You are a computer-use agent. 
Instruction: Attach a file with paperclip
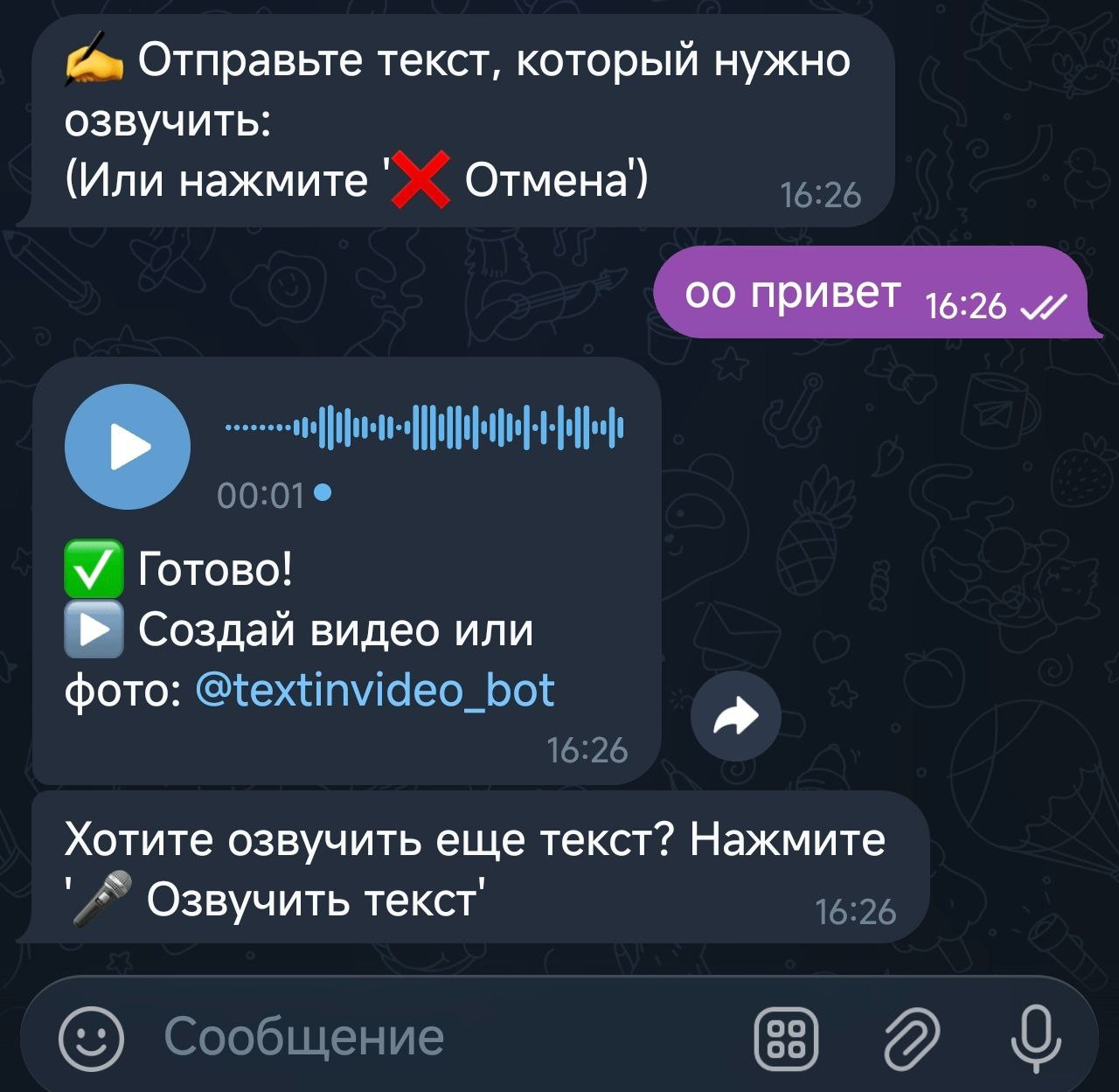click(x=912, y=1038)
